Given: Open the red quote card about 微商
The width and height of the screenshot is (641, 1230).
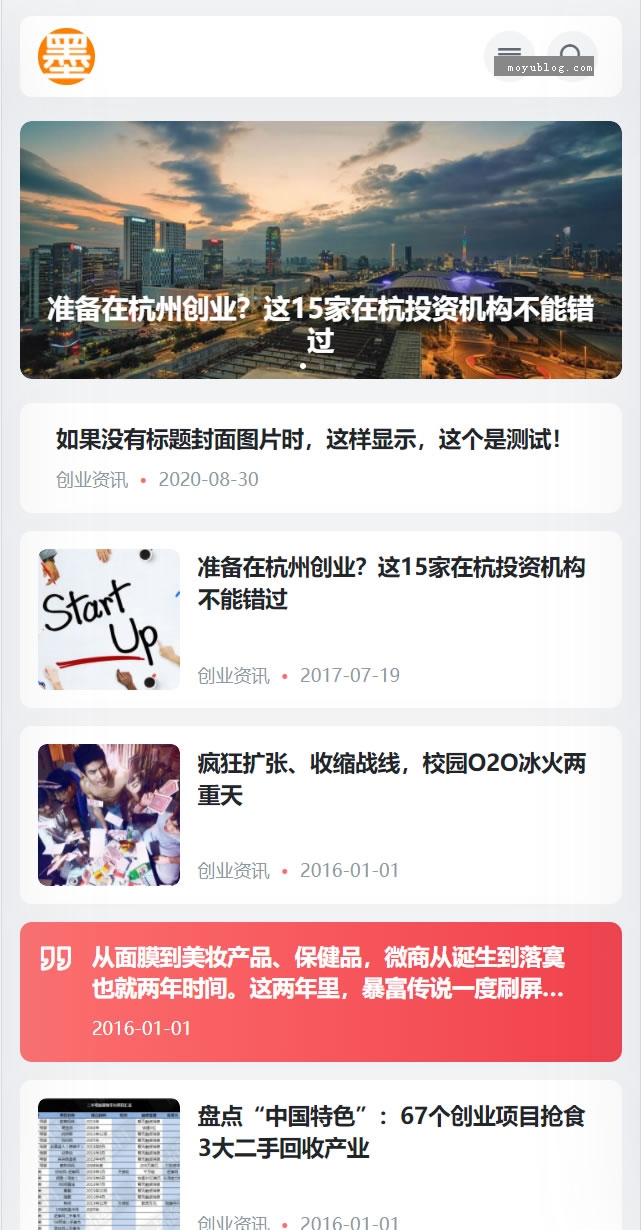Looking at the screenshot, I should (321, 992).
